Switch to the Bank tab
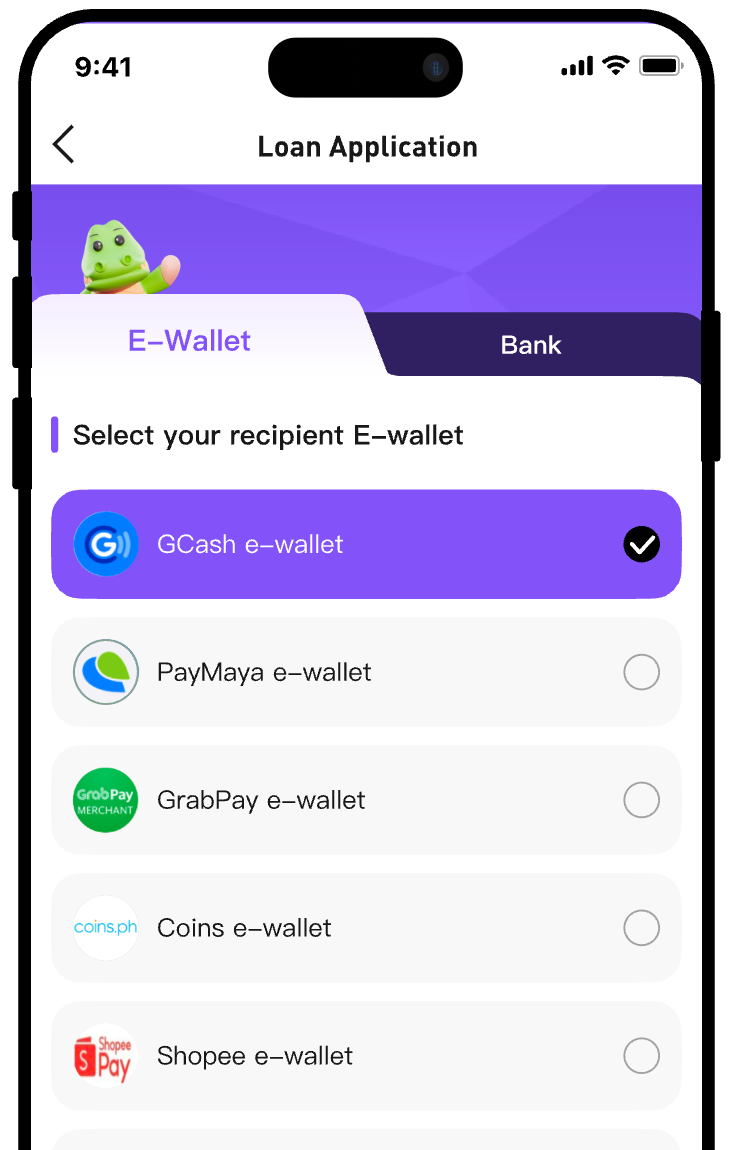Image resolution: width=729 pixels, height=1150 pixels. tap(531, 345)
